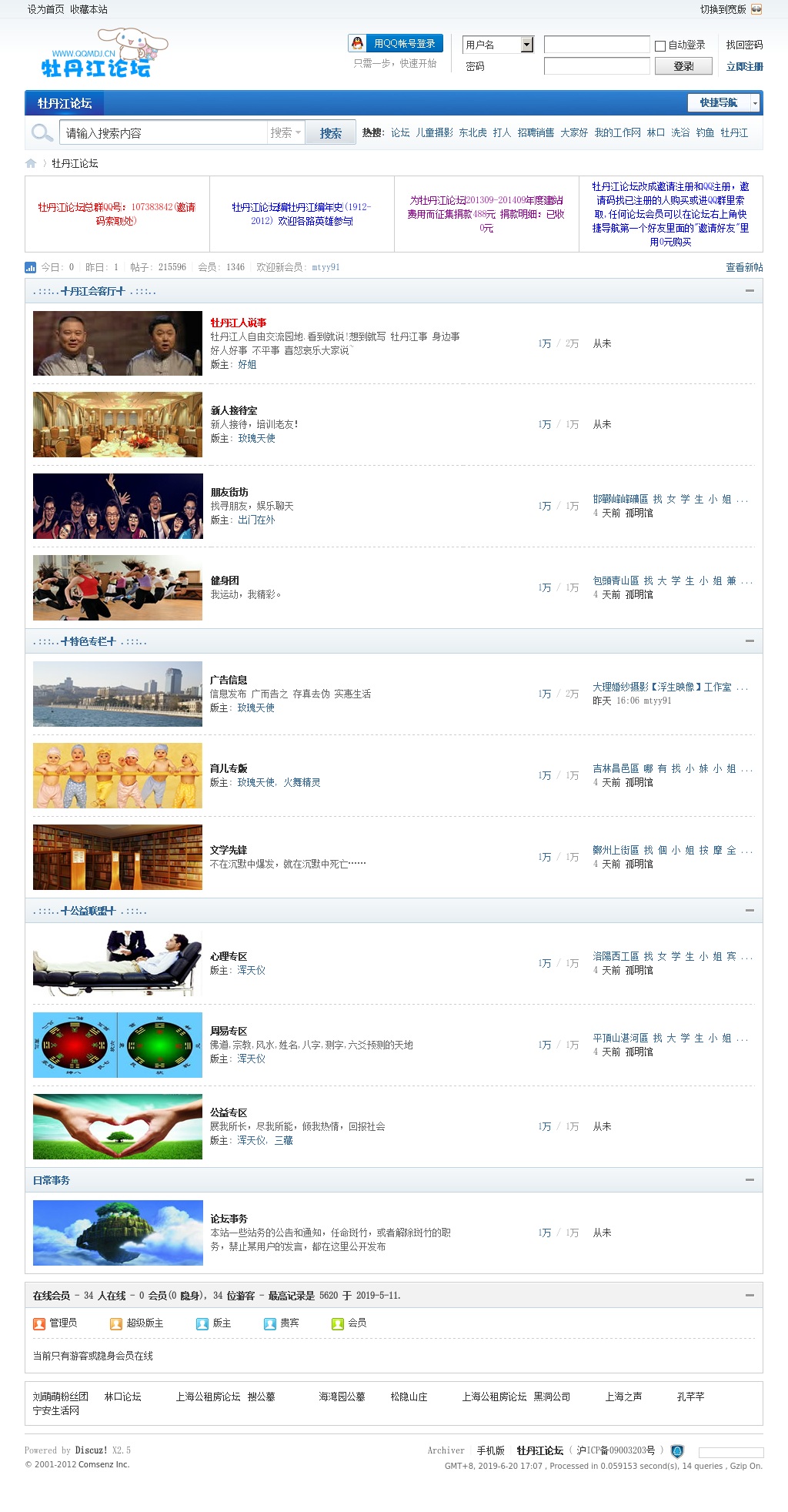This screenshot has height=1512, width=788.
Task: Open the 牡丹江人说事 forum
Action: click(x=239, y=323)
